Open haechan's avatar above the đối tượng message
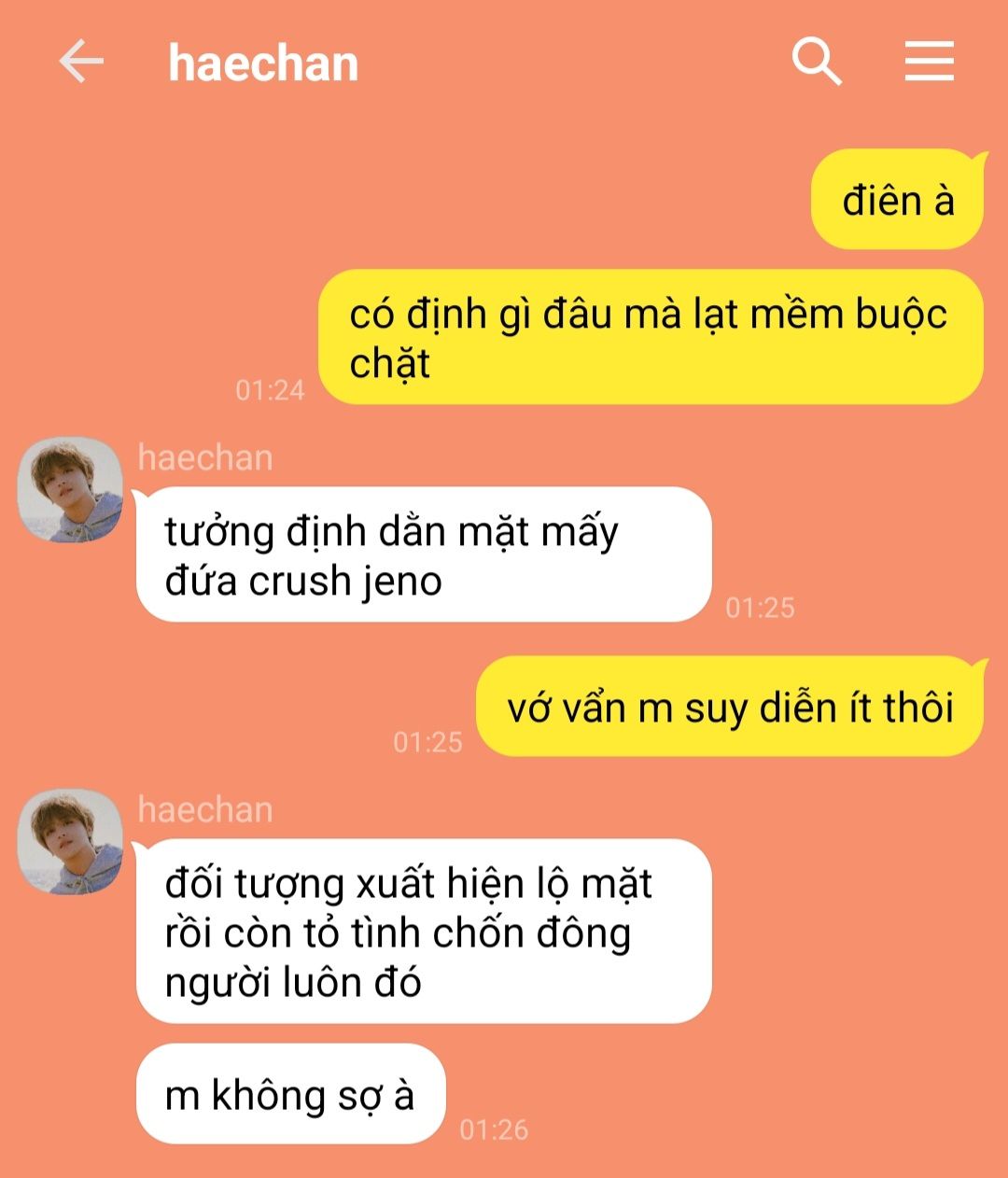 (70, 843)
